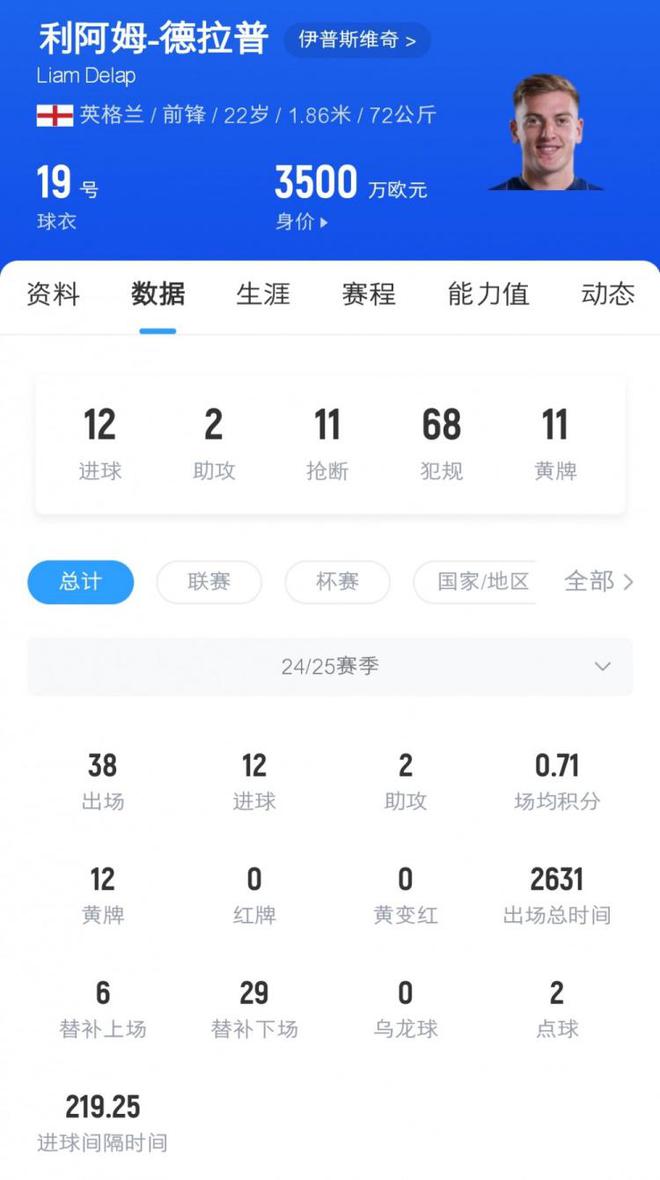
Task: Filter stats by 联赛
Action: (208, 582)
